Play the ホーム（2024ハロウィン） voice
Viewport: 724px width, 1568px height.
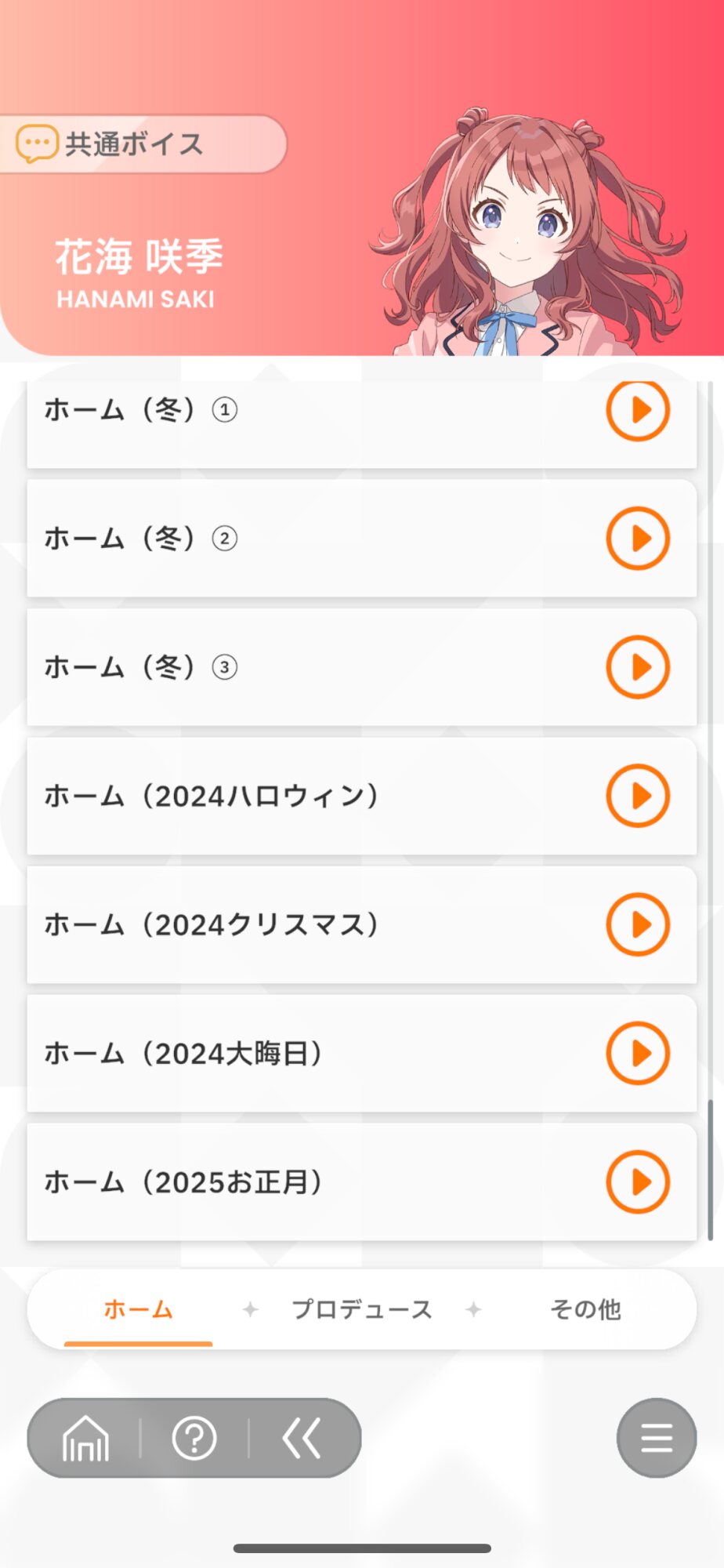pyautogui.click(x=638, y=796)
